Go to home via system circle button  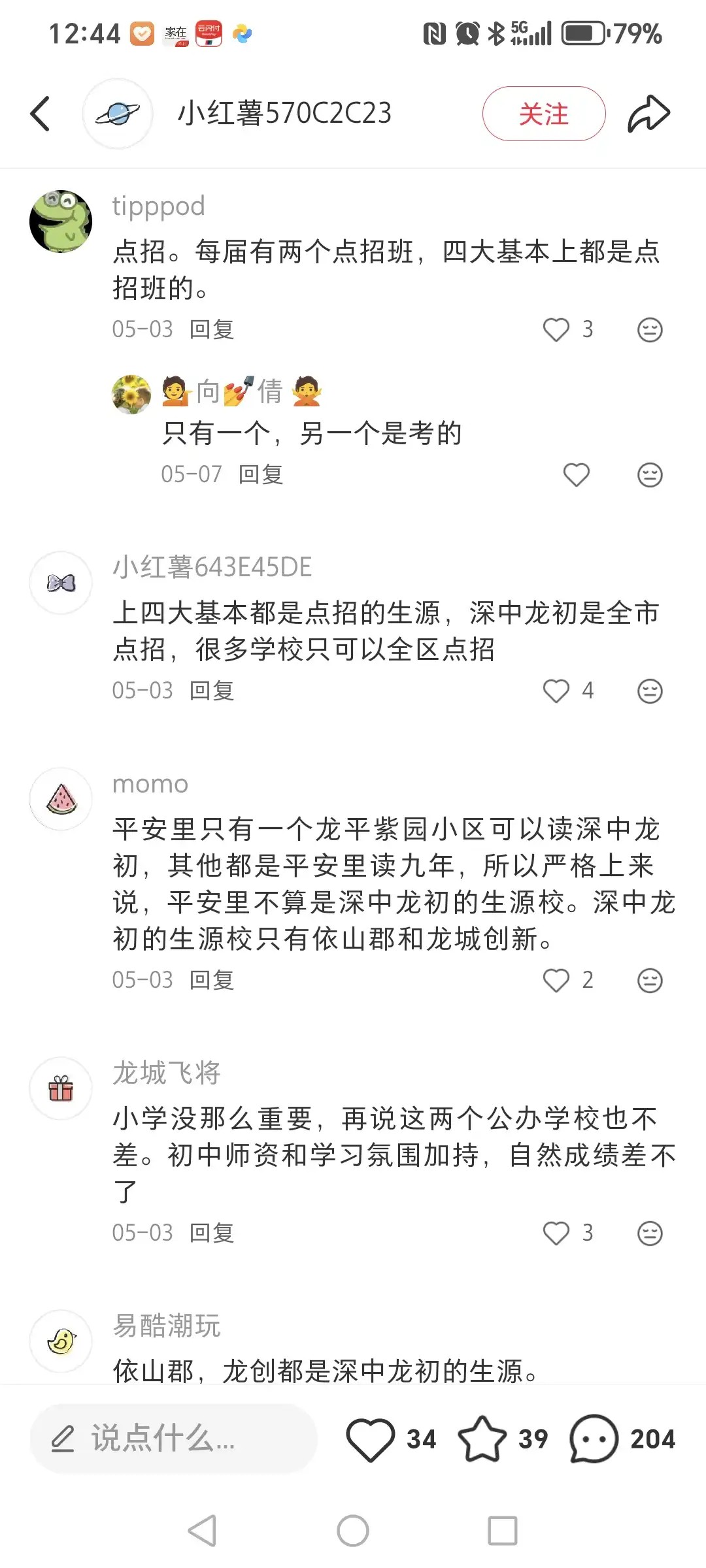[353, 1531]
